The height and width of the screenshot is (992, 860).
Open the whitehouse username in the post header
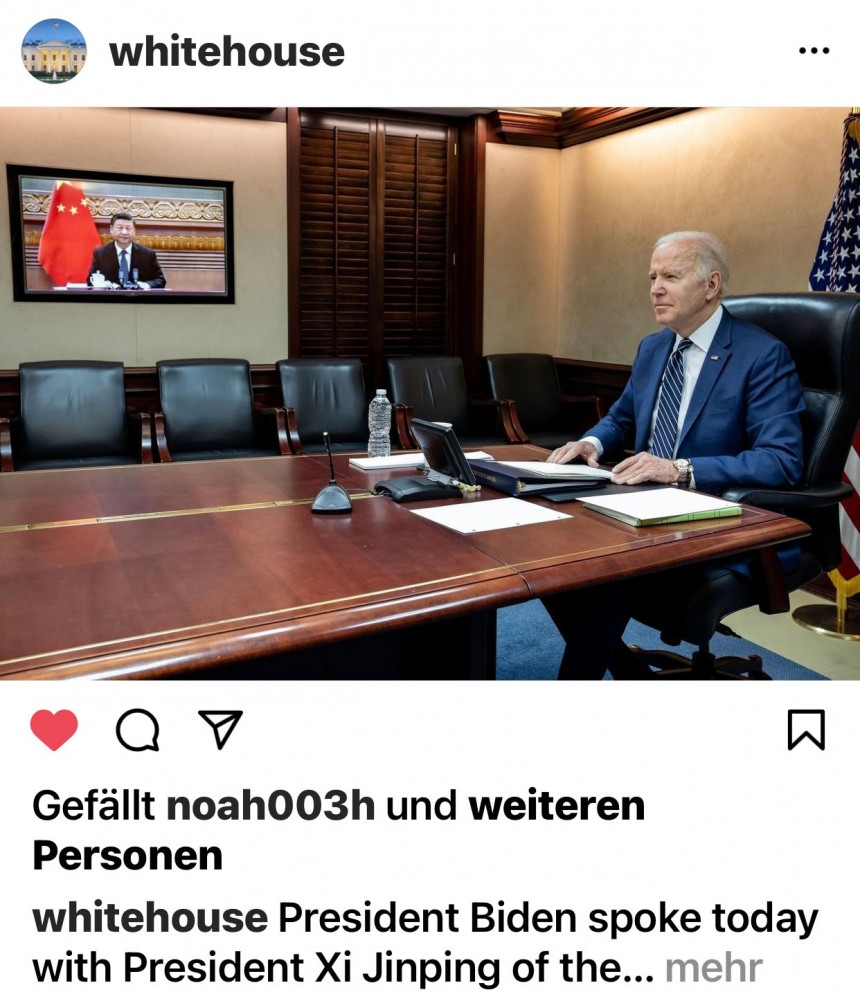[x=227, y=52]
